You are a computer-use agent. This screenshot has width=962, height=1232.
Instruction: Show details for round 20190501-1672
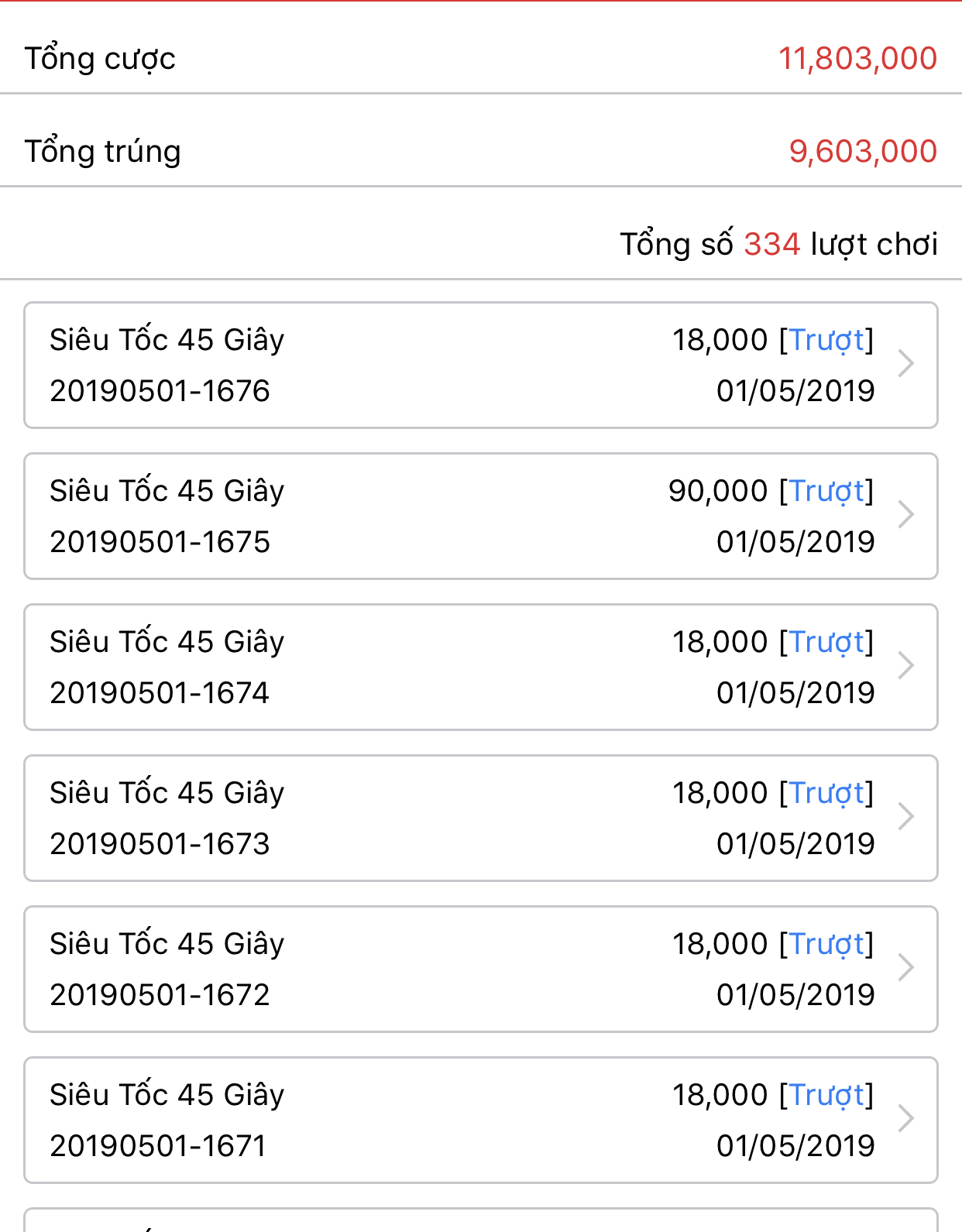pyautogui.click(x=480, y=969)
